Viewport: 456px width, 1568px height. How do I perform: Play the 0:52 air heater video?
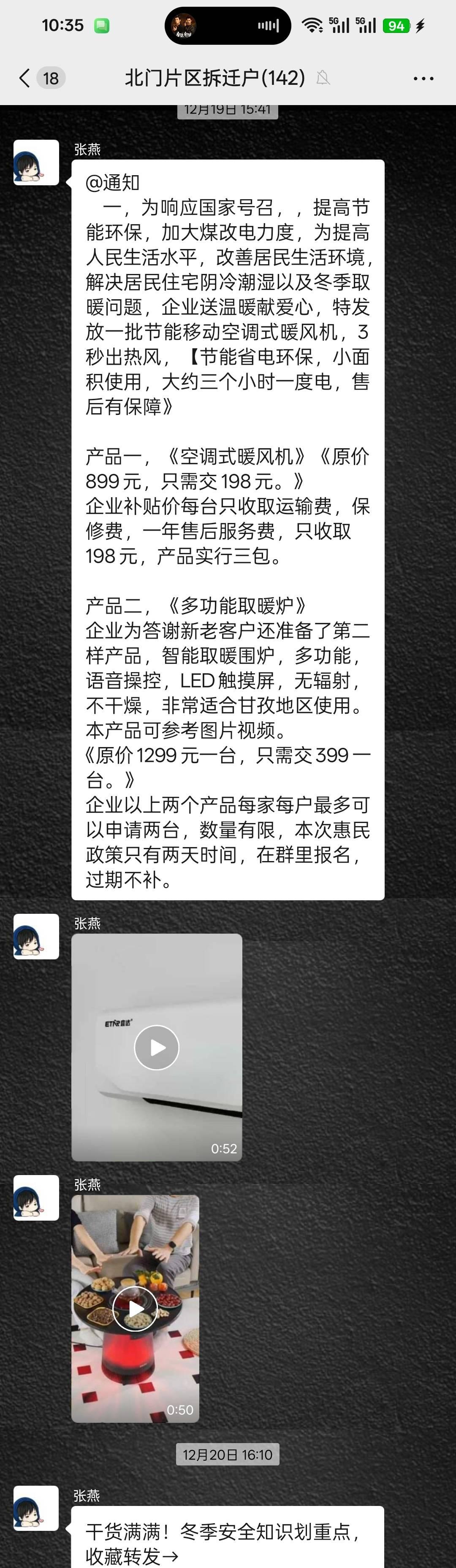coord(157,1047)
